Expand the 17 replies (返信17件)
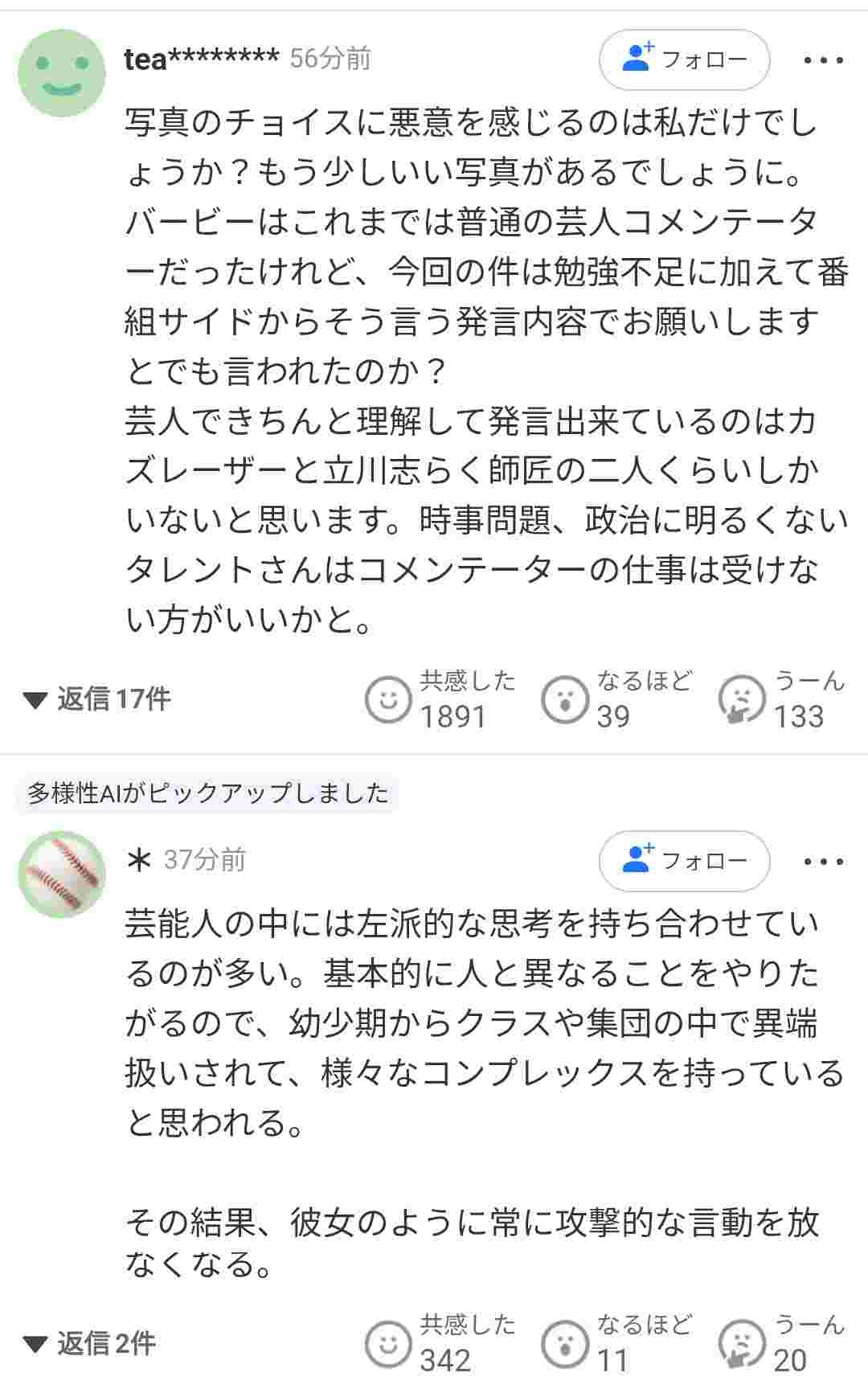The width and height of the screenshot is (868, 1393). pyautogui.click(x=97, y=699)
